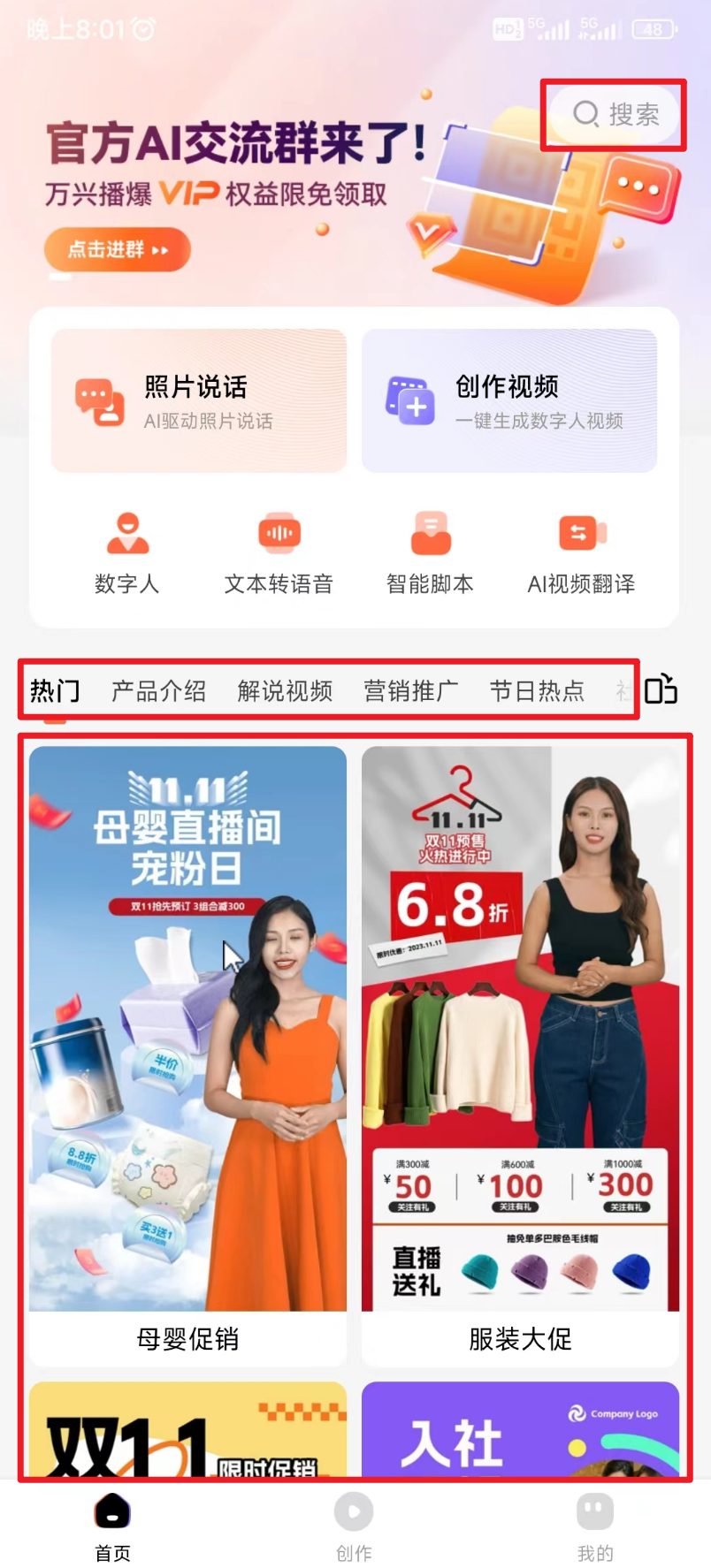The height and width of the screenshot is (1568, 711).
Task: Open the 创作视频 feature card
Action: coord(509,400)
